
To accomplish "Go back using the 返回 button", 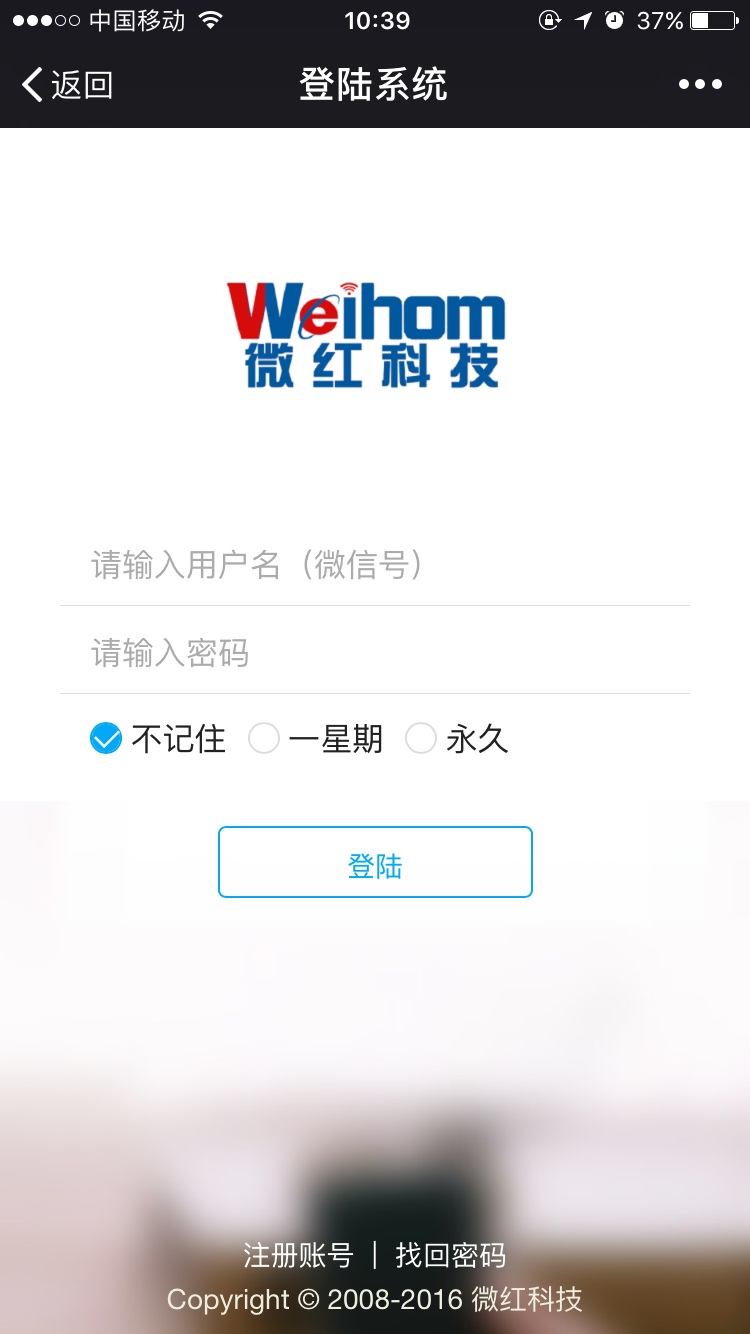I will click(68, 85).
